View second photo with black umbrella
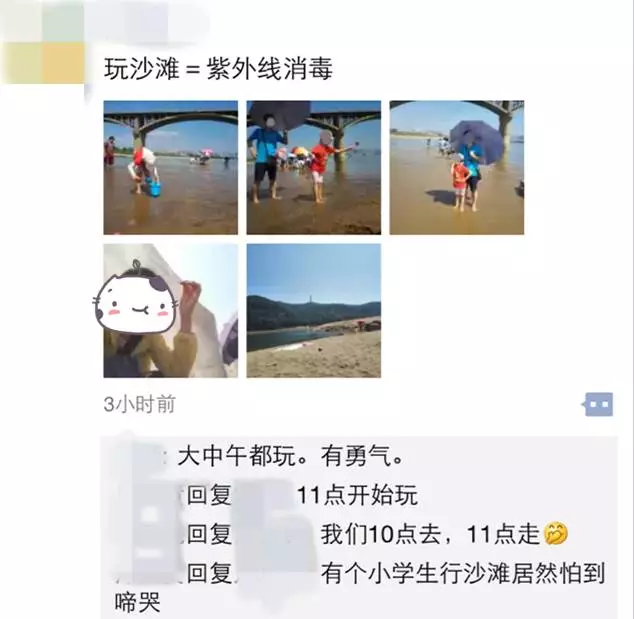This screenshot has width=634, height=619. pos(314,167)
